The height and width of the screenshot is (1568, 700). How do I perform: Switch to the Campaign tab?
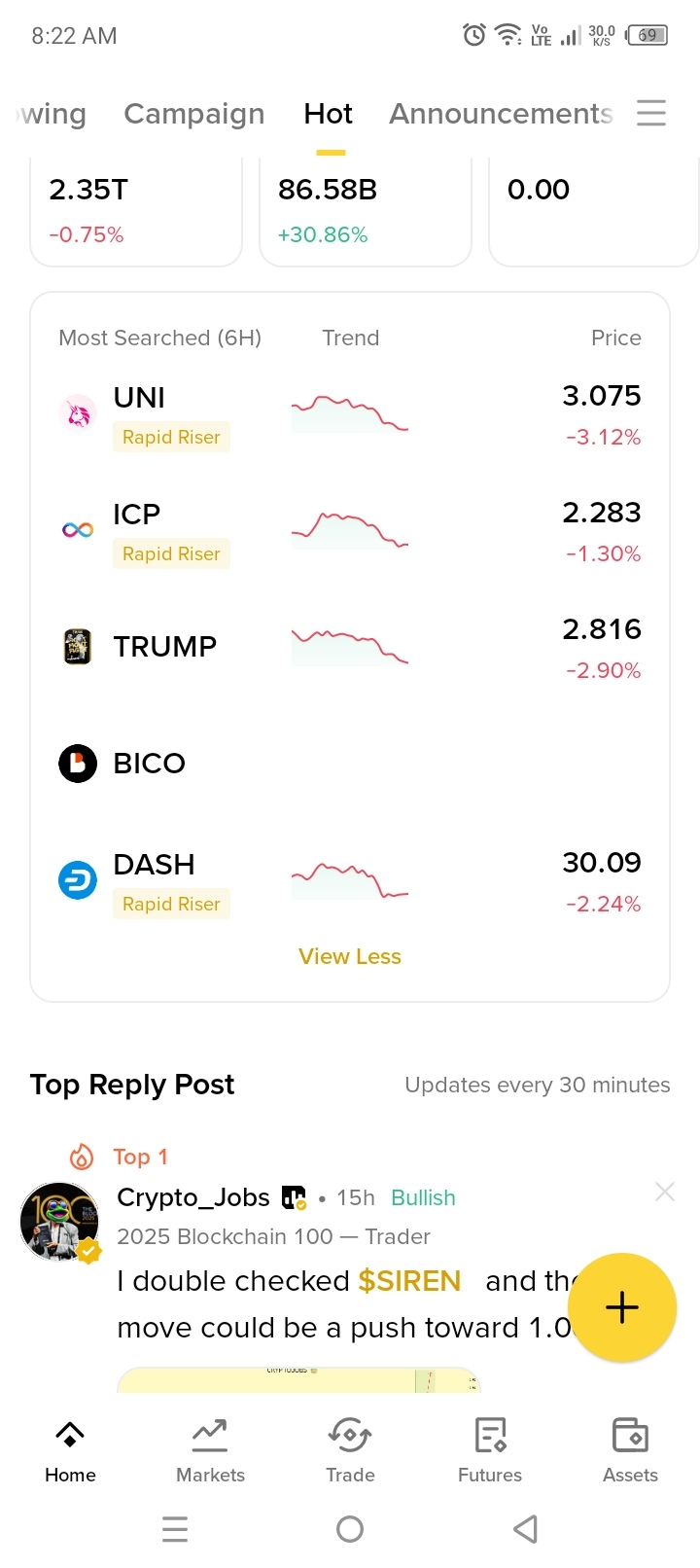tap(193, 114)
